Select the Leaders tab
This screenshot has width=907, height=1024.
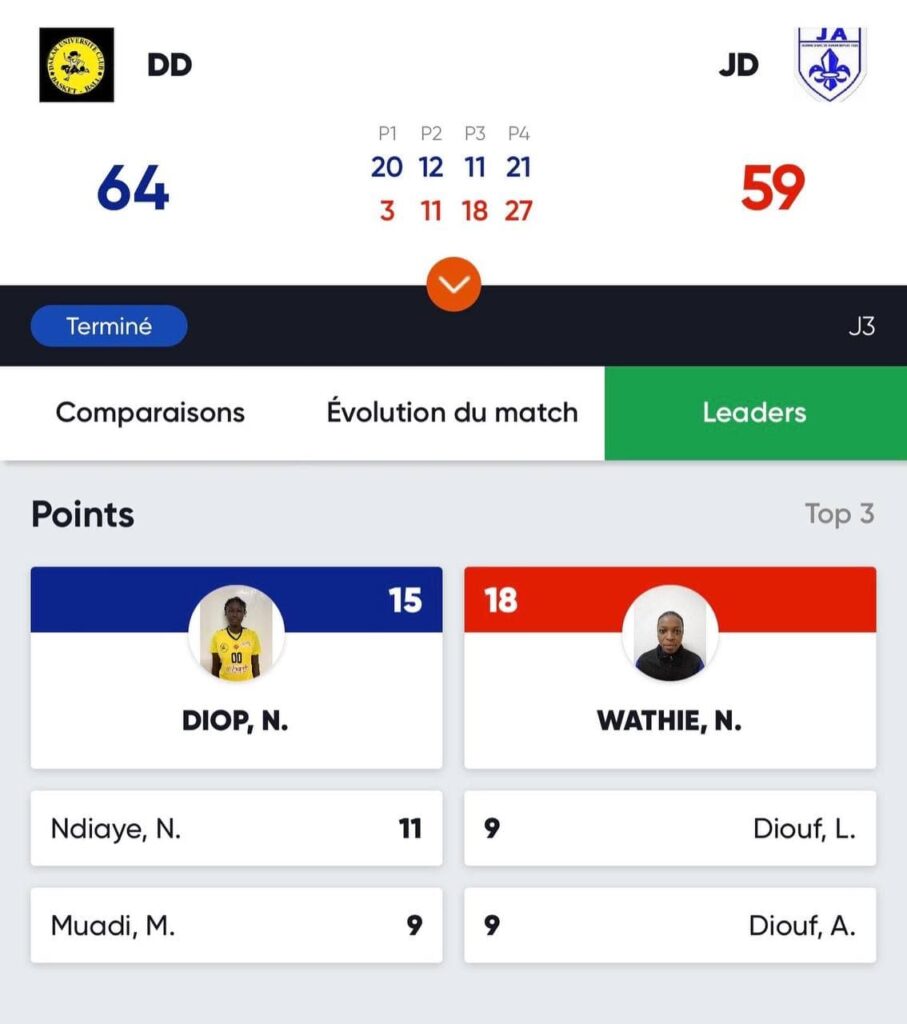pos(754,412)
